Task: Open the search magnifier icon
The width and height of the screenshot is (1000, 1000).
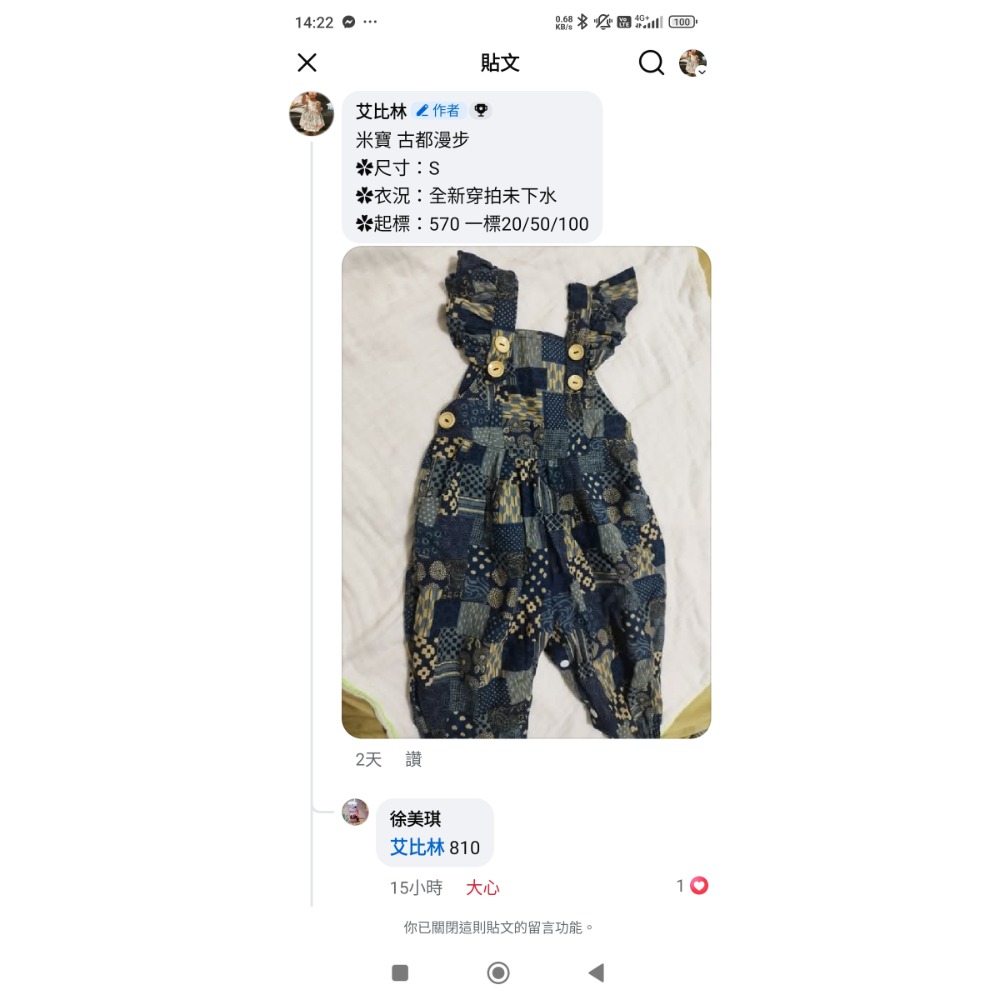Action: 651,62
